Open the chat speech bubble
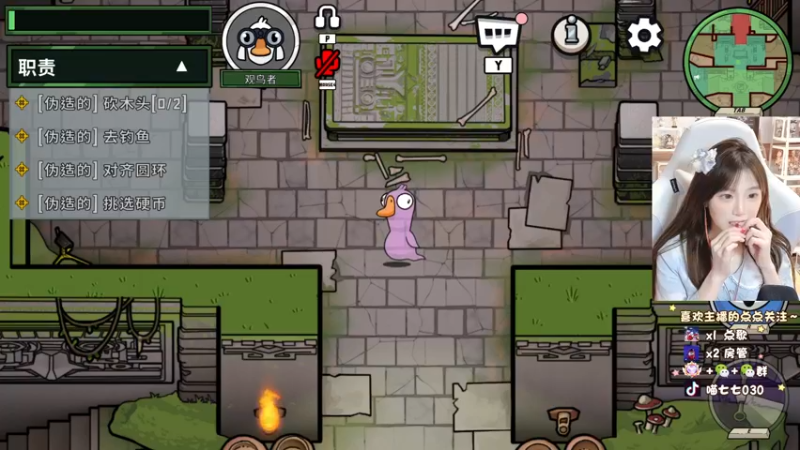Viewport: 800px width, 450px height. coord(499,33)
